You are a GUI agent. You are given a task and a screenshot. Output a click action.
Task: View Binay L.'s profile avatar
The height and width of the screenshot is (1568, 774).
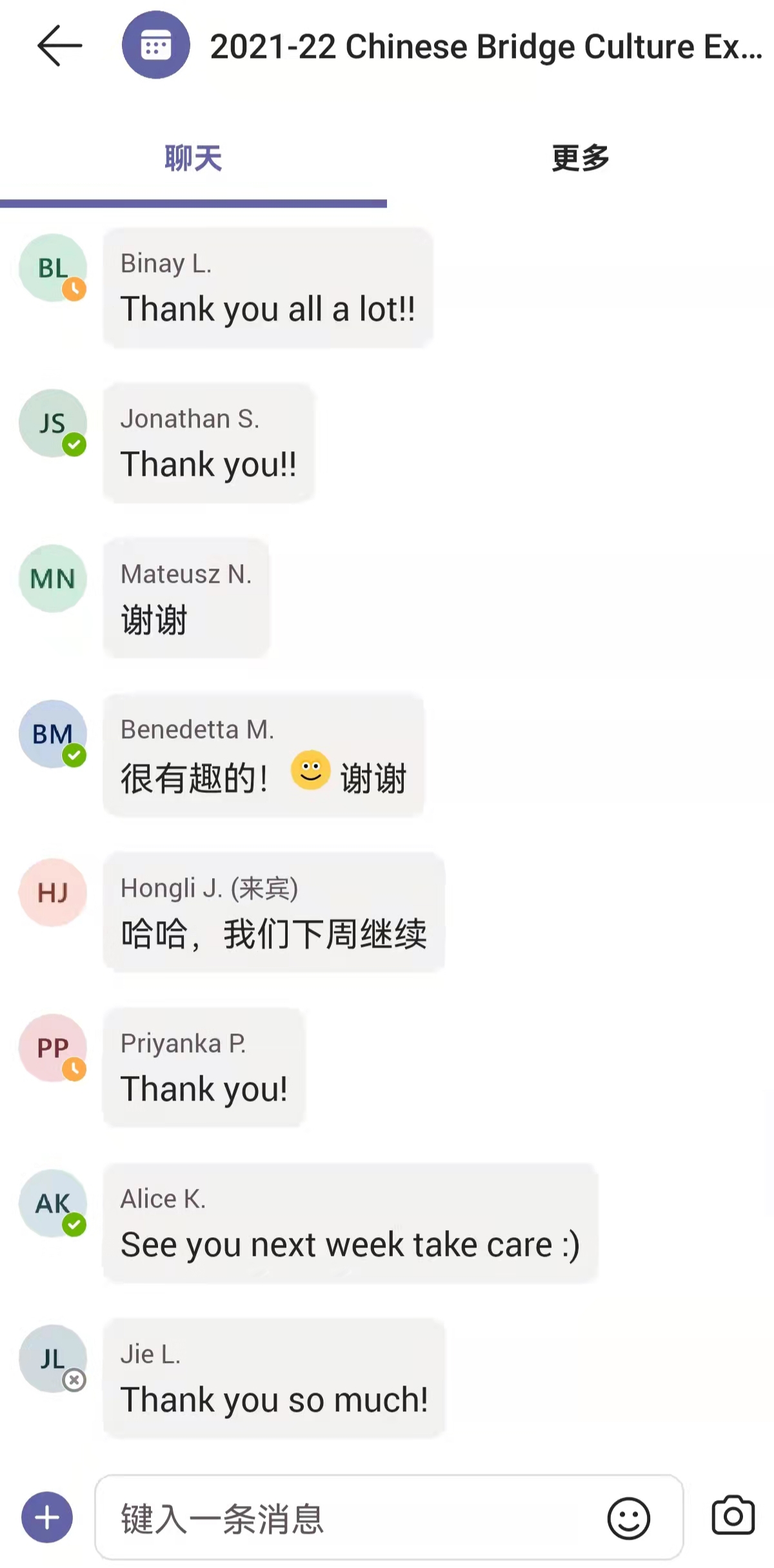click(x=53, y=268)
